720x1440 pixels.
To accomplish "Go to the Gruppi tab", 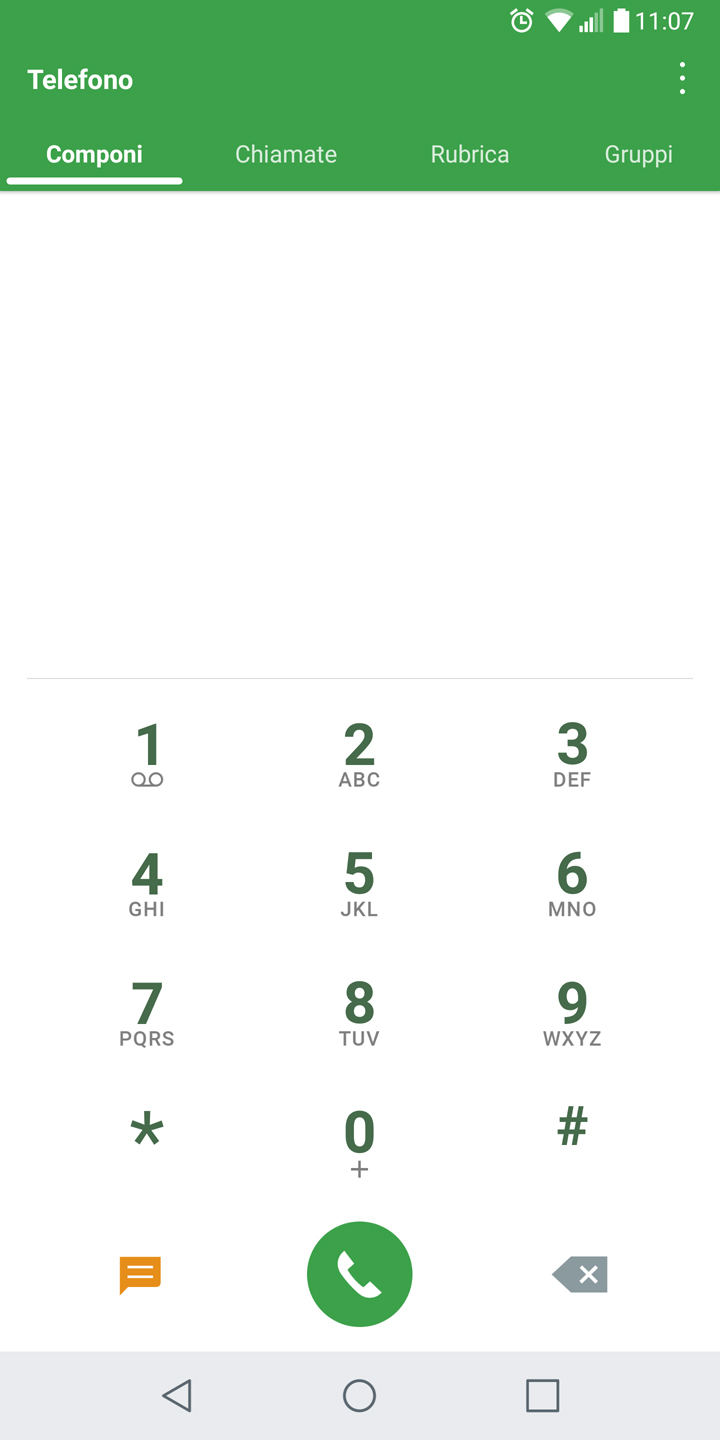I will (x=639, y=154).
